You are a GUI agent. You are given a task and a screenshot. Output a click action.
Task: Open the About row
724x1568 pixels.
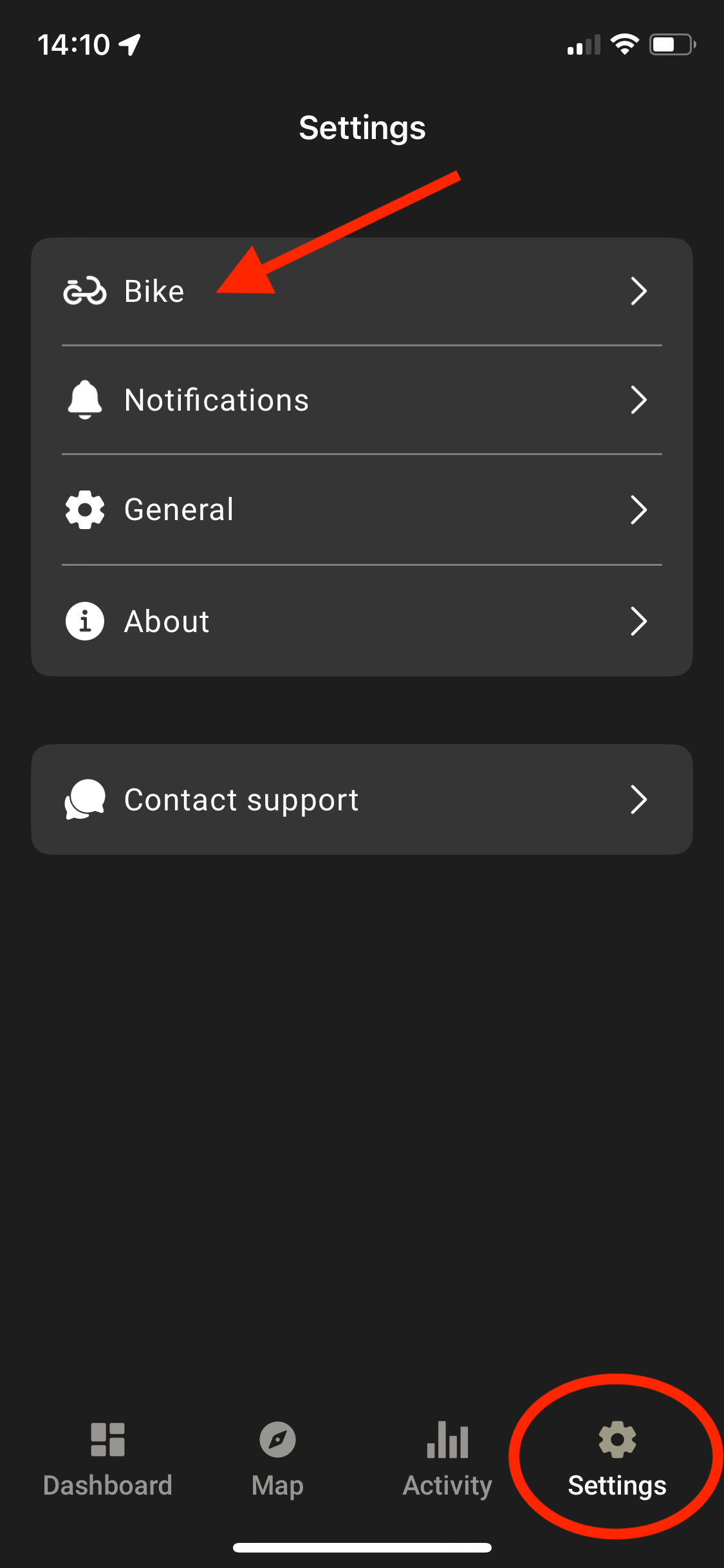point(362,621)
